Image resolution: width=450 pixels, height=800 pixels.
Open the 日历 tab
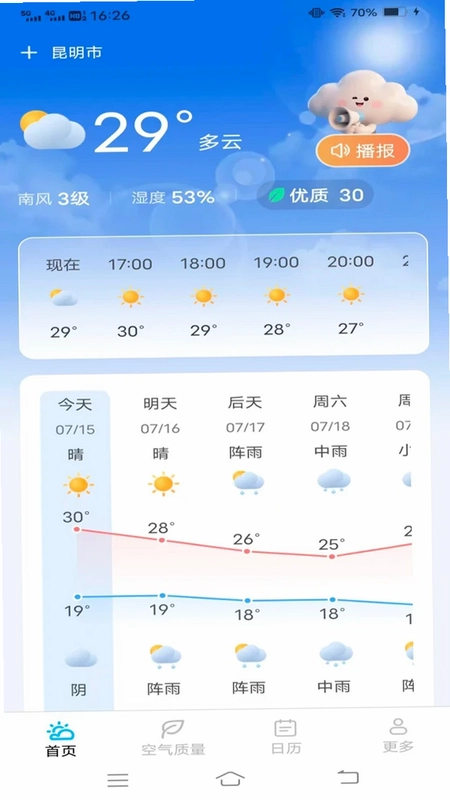(286, 737)
